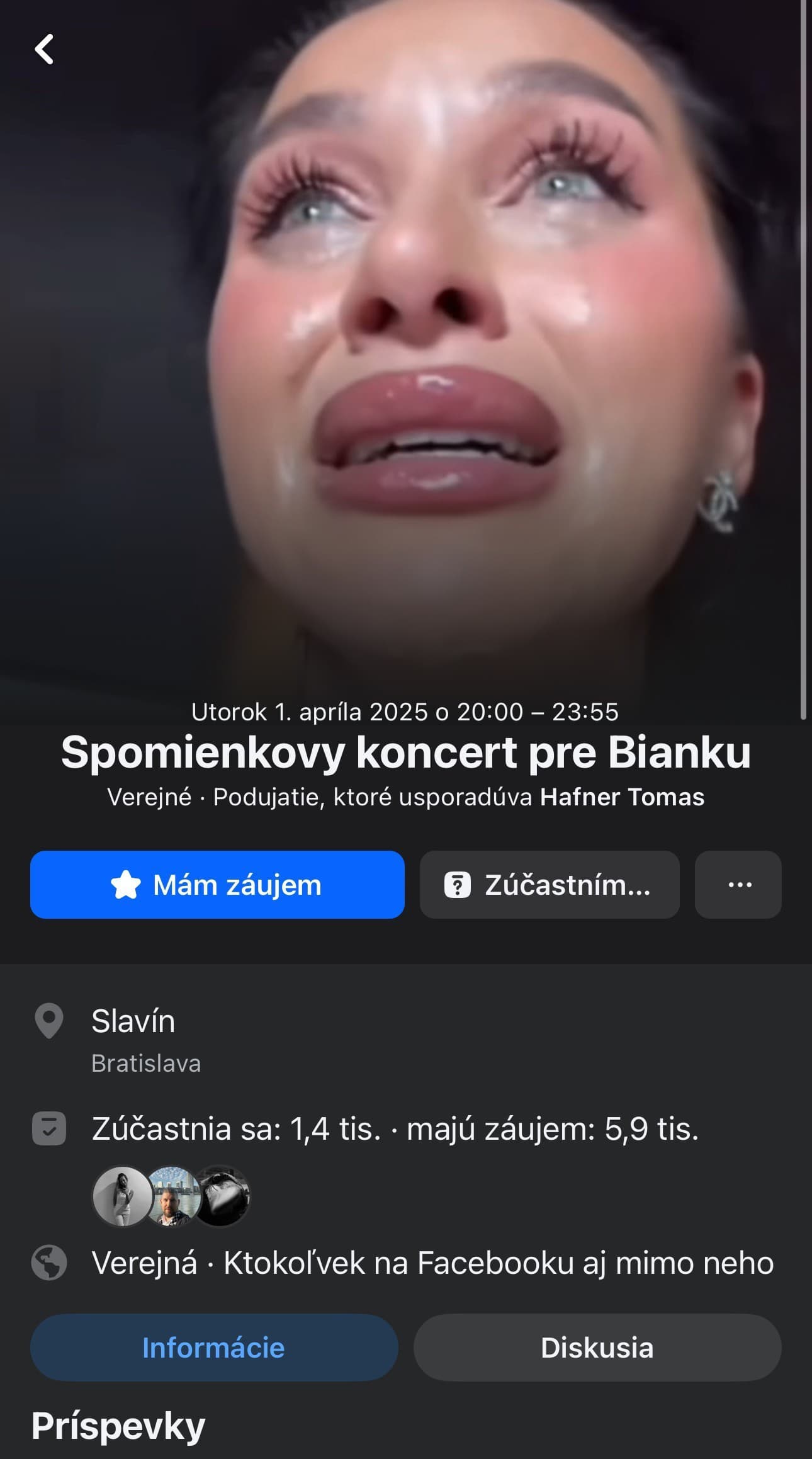Screen dimensions: 812x1459
Task: Toggle your interest with Mám záujem
Action: pyautogui.click(x=217, y=885)
